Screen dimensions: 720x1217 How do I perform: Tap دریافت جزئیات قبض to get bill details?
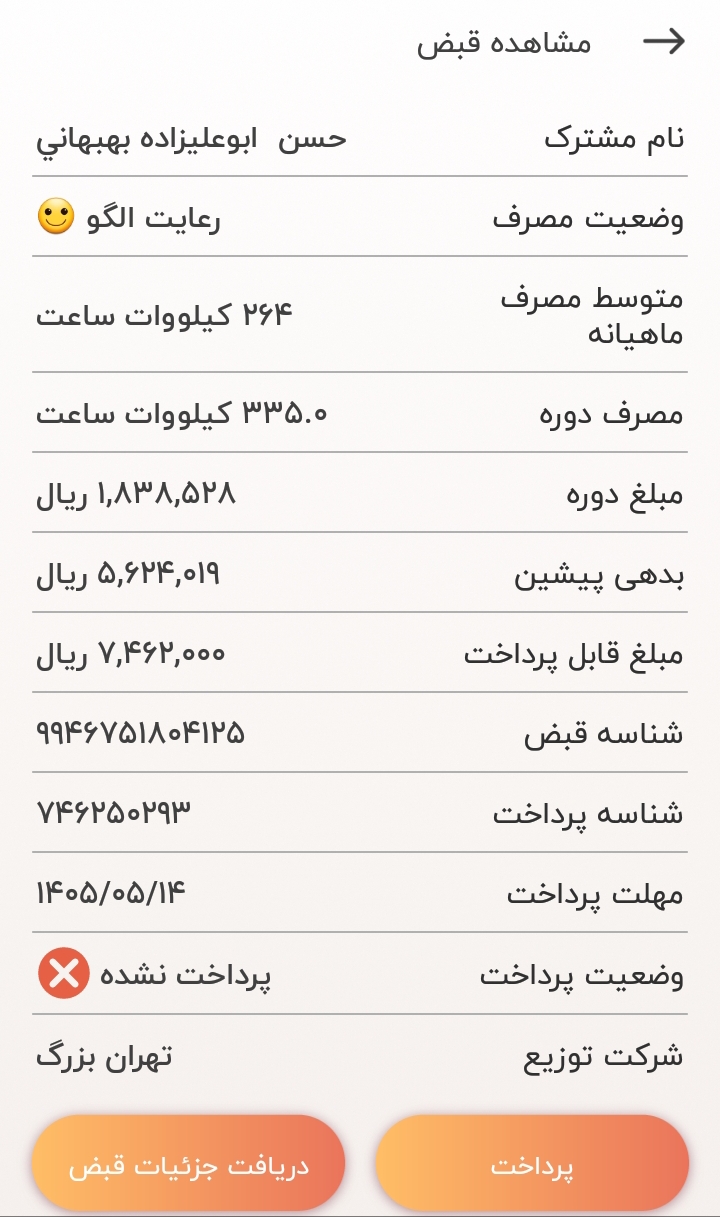(x=188, y=1164)
